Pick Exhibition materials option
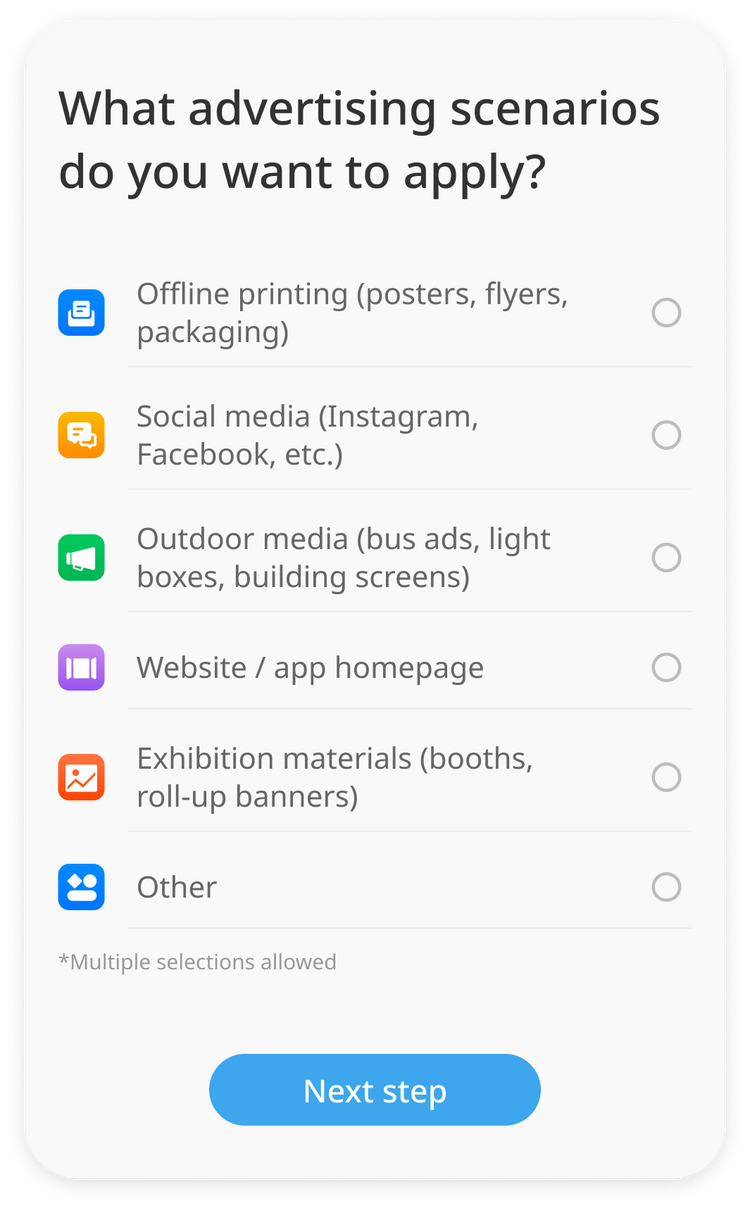This screenshot has height=1208, width=750. point(666,777)
